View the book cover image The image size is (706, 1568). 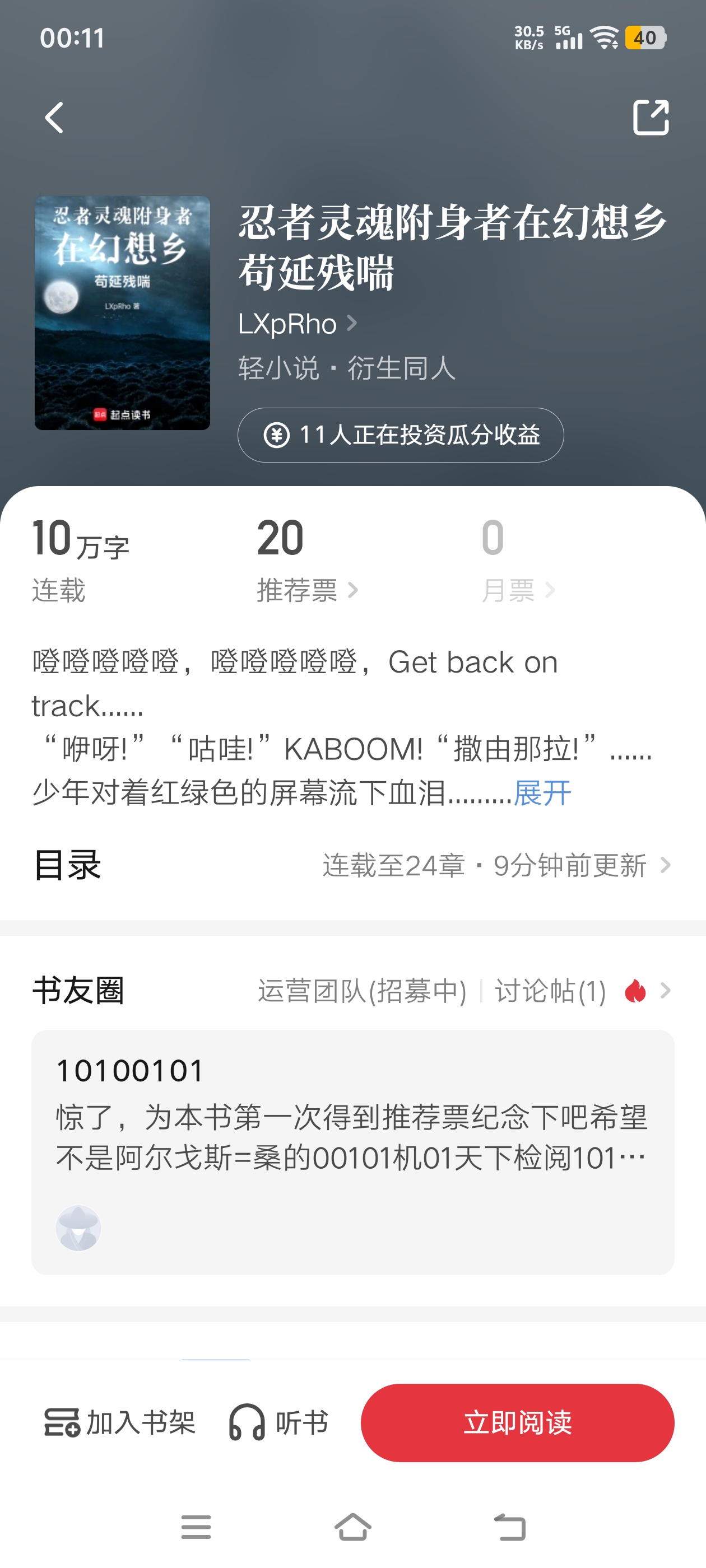123,313
